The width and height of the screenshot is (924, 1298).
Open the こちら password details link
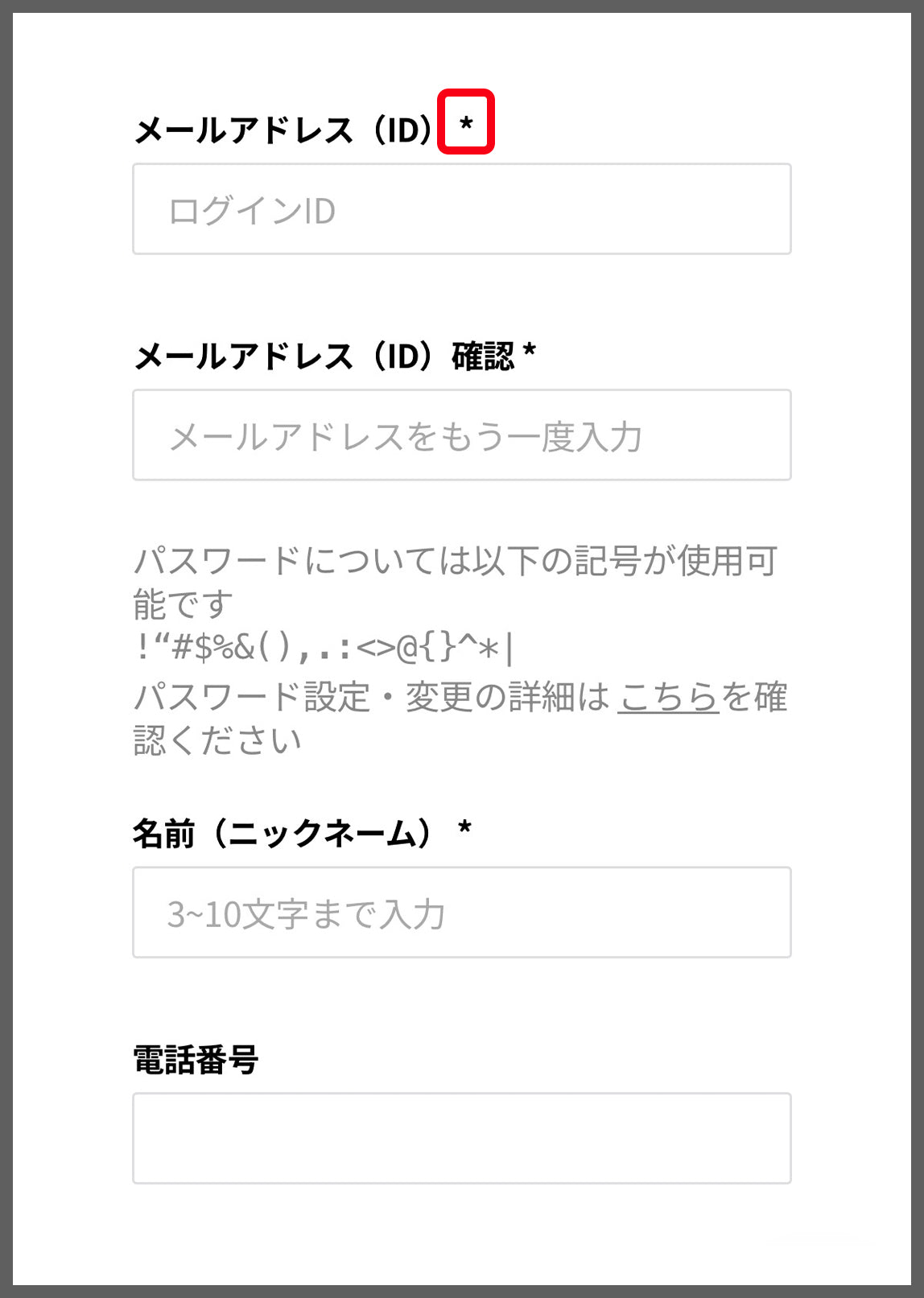click(x=668, y=697)
